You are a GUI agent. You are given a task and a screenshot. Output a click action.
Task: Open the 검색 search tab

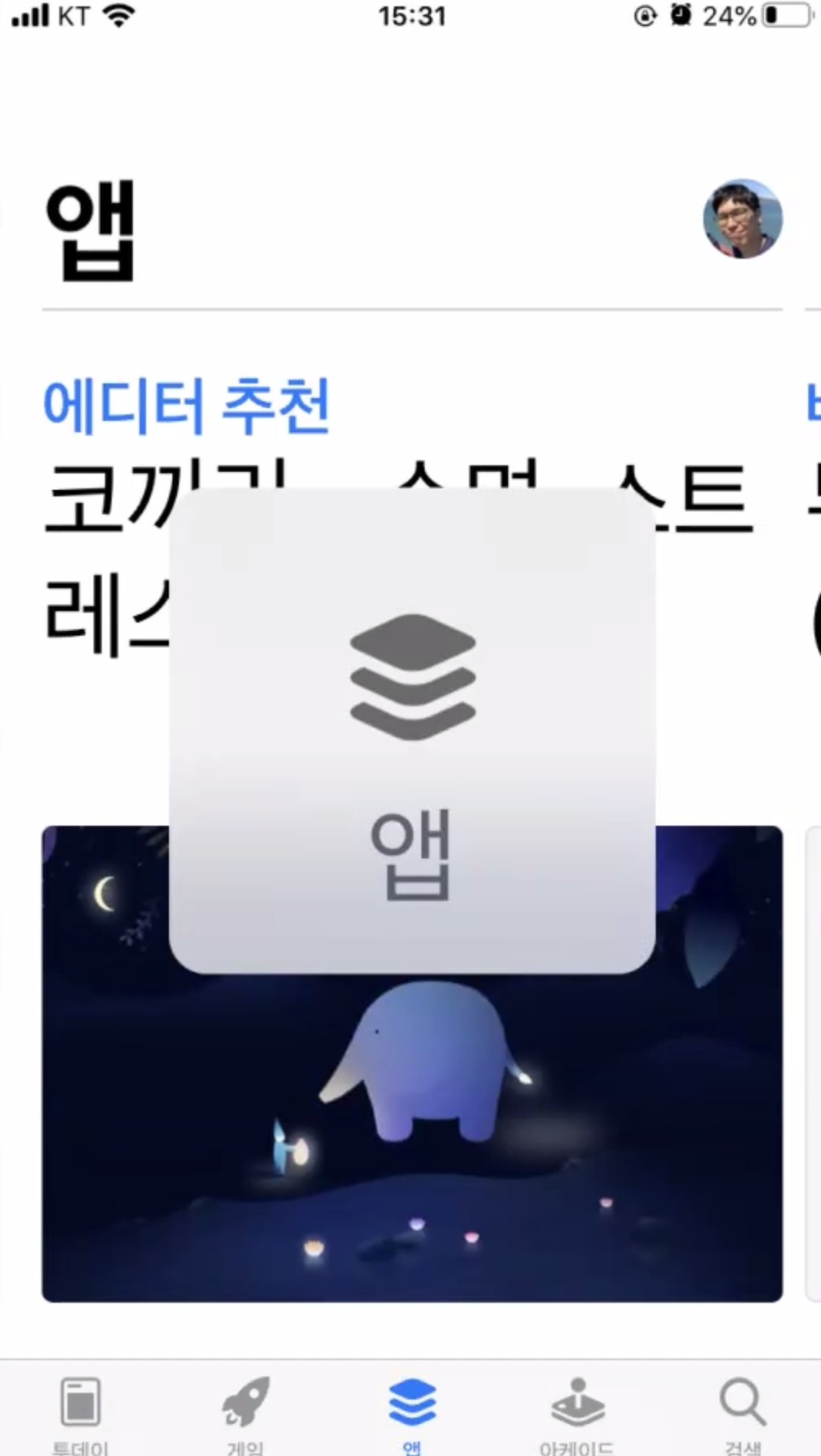coord(742,1412)
